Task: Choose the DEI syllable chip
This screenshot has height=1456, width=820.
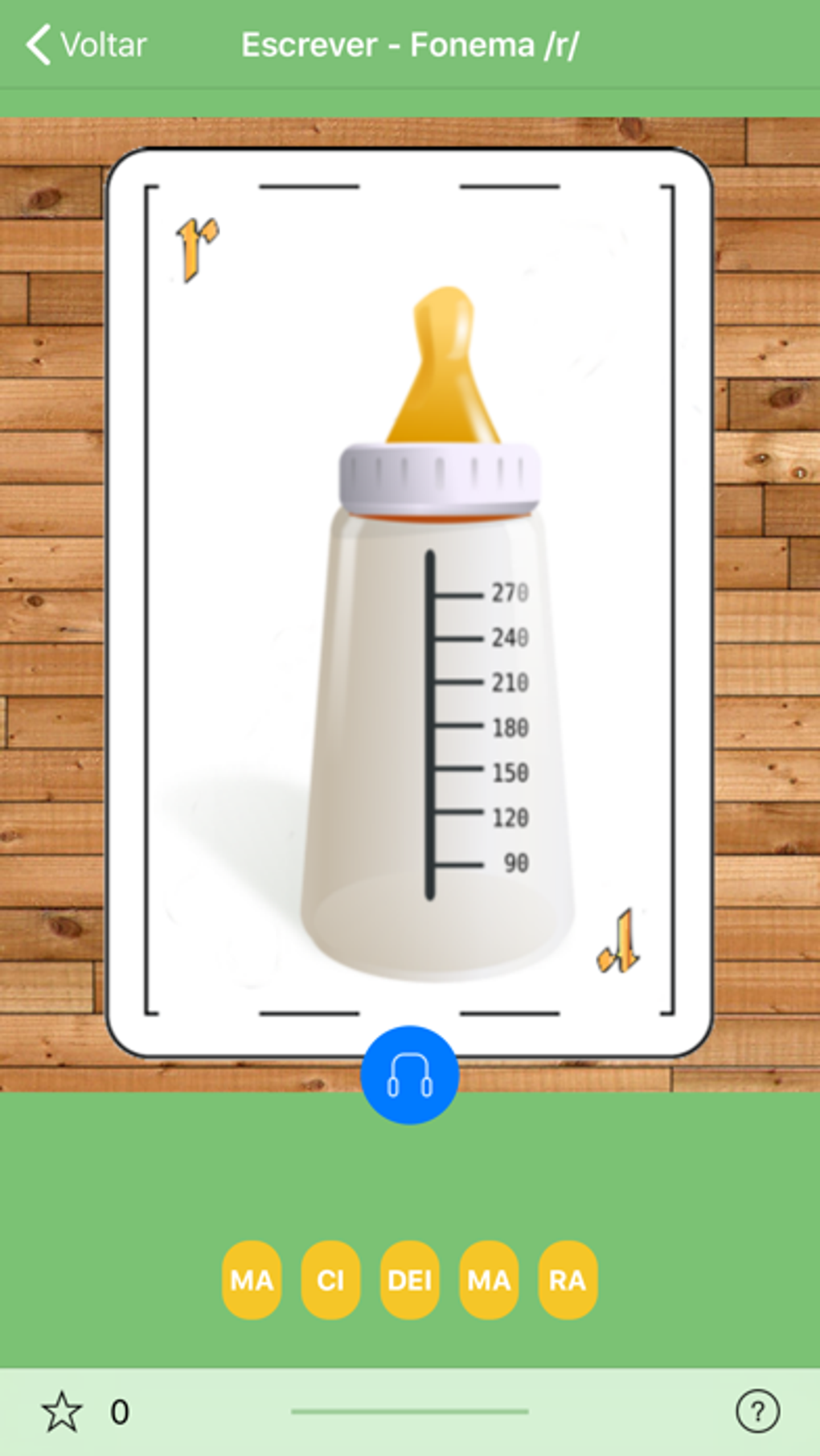Action: click(410, 1280)
